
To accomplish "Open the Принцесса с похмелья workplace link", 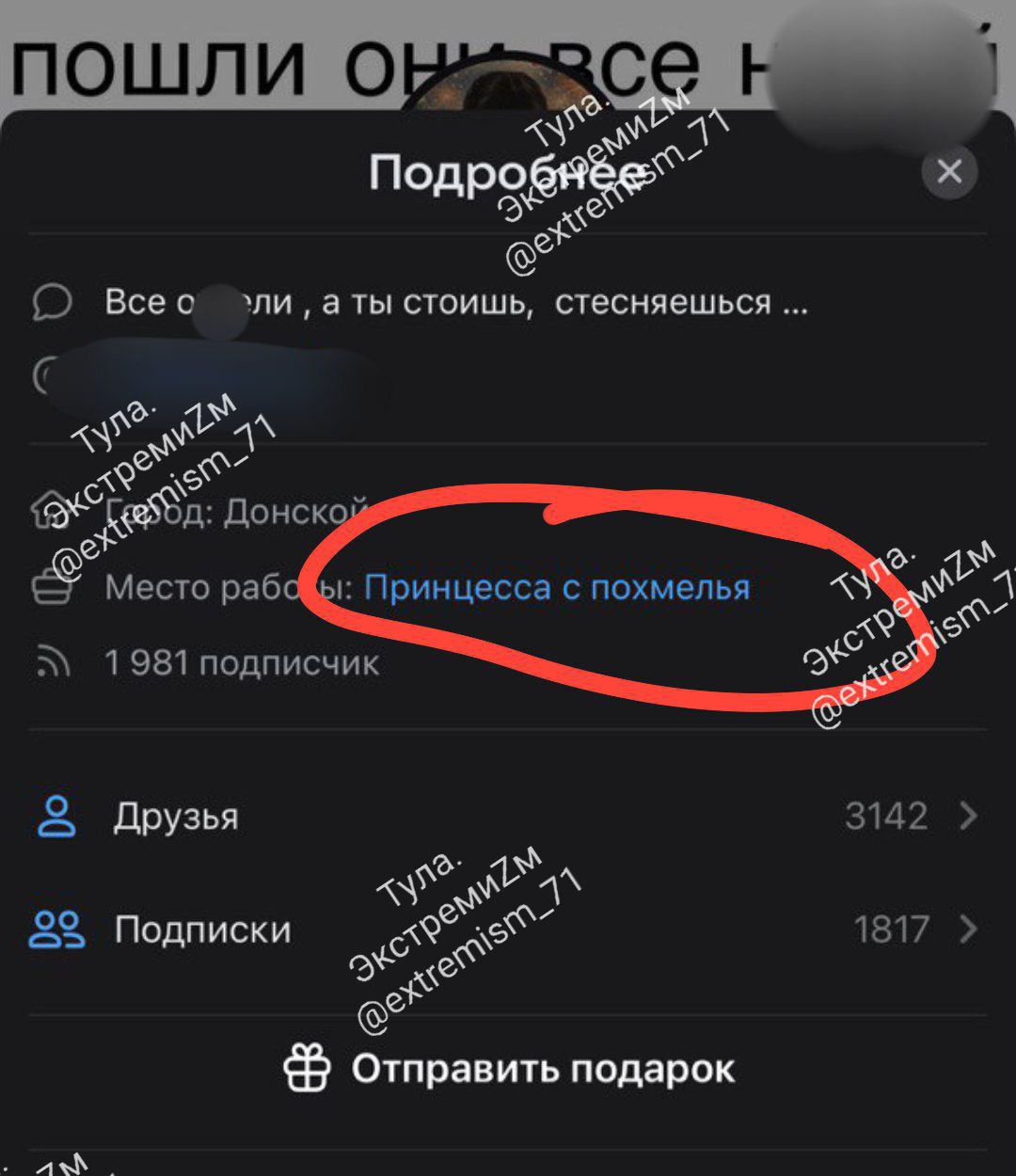I will point(557,588).
